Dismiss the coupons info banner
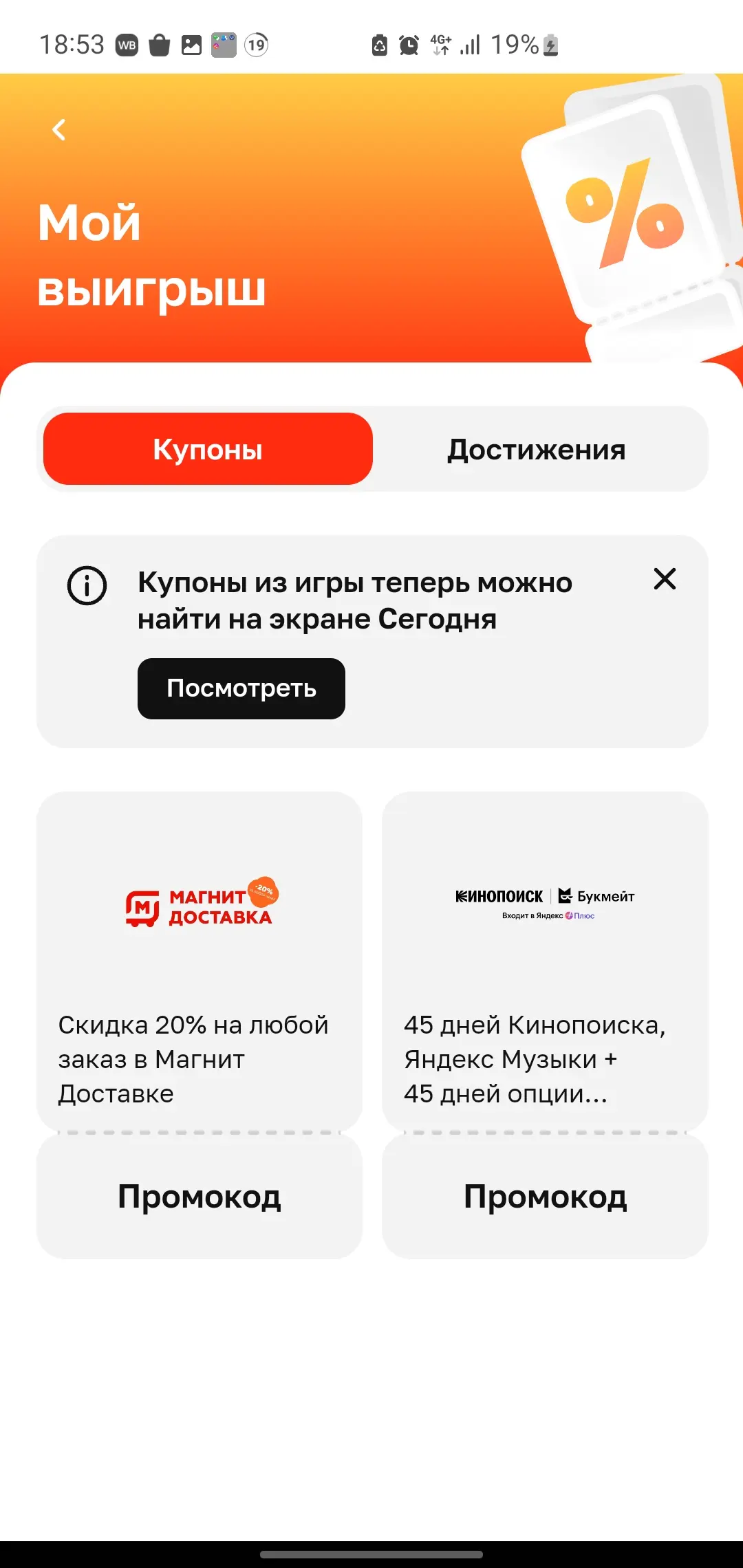Viewport: 743px width, 1568px height. tap(665, 579)
